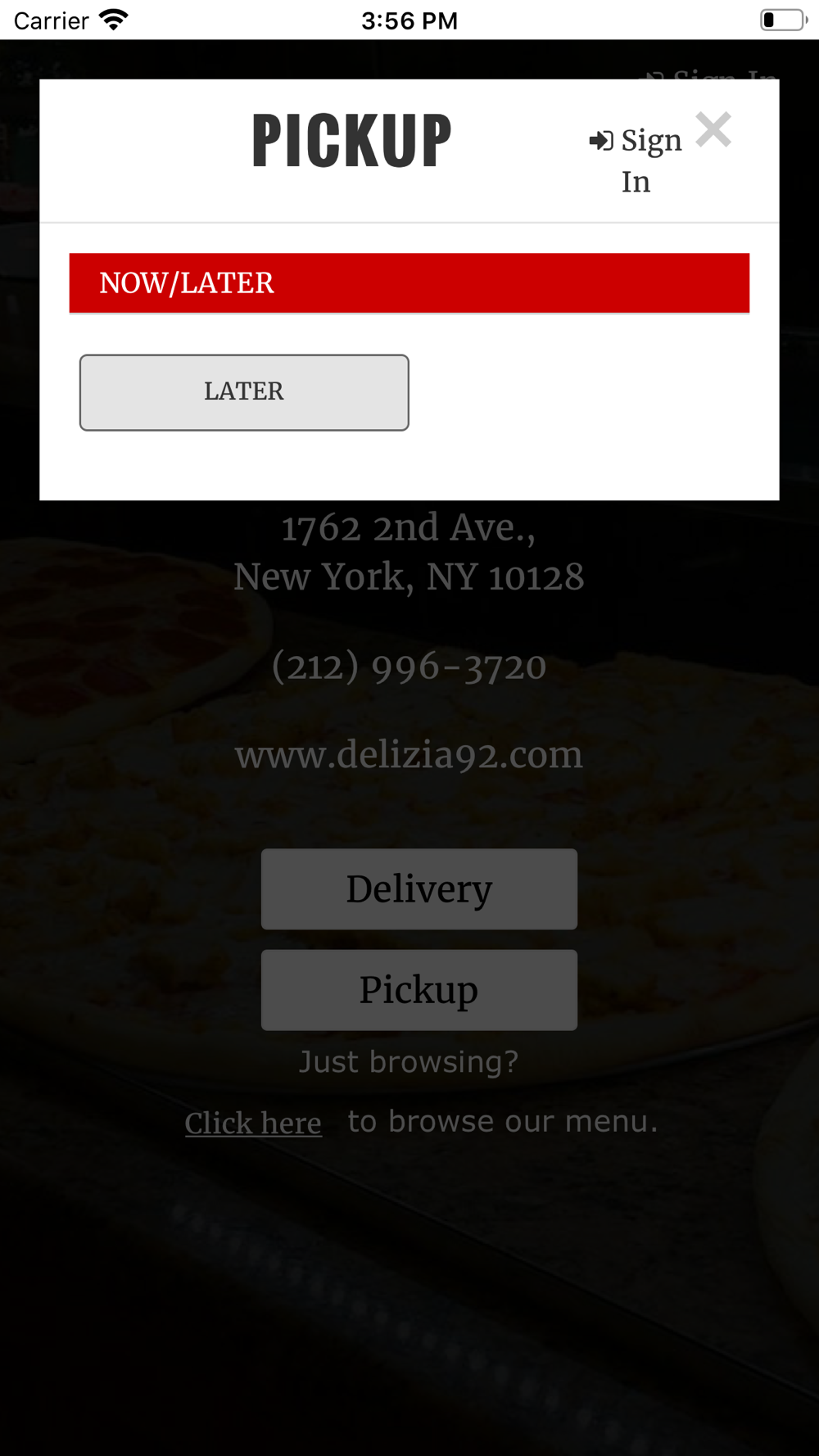Screen dimensions: 819x1456
Task: Tap the NOW/LATER section header
Action: (x=409, y=283)
